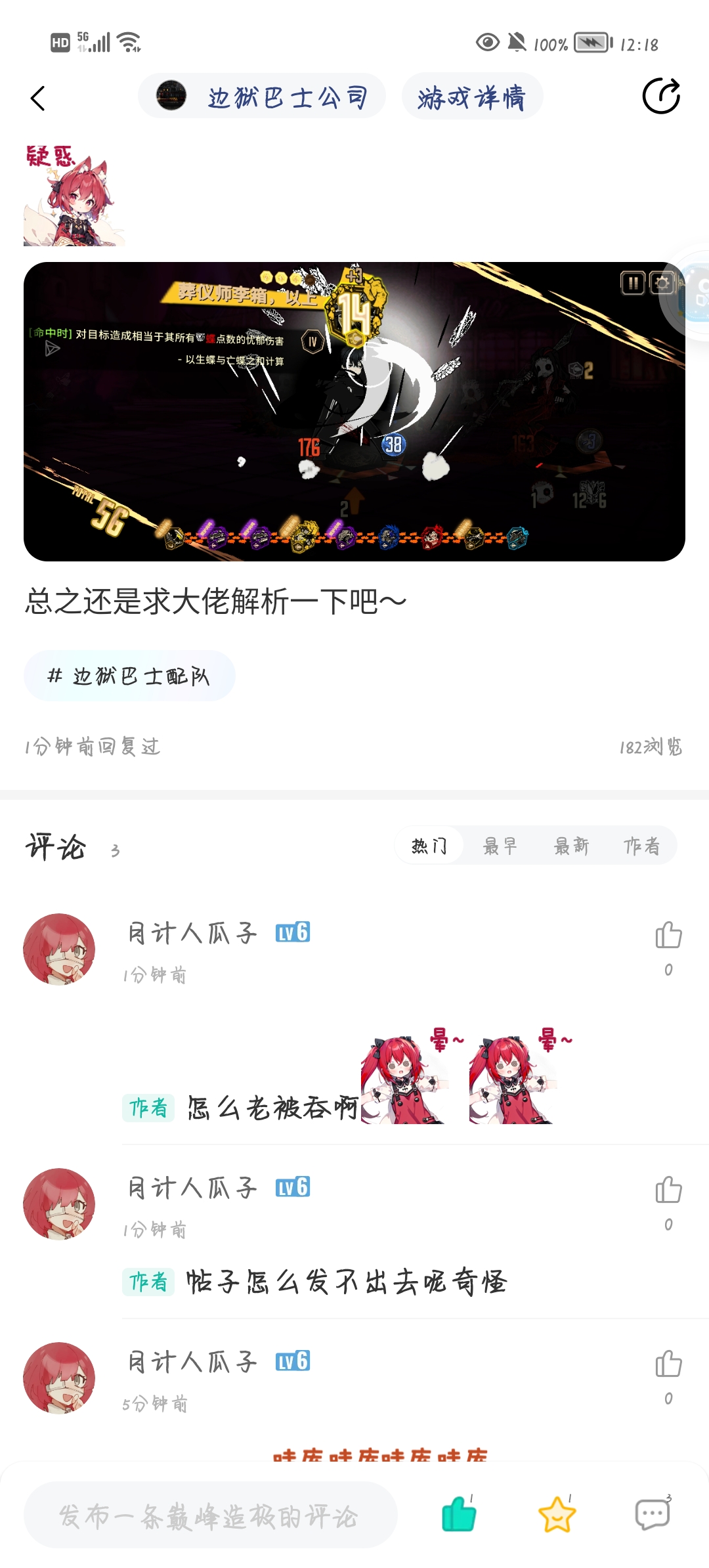Sort comments by 热门

coord(429,846)
